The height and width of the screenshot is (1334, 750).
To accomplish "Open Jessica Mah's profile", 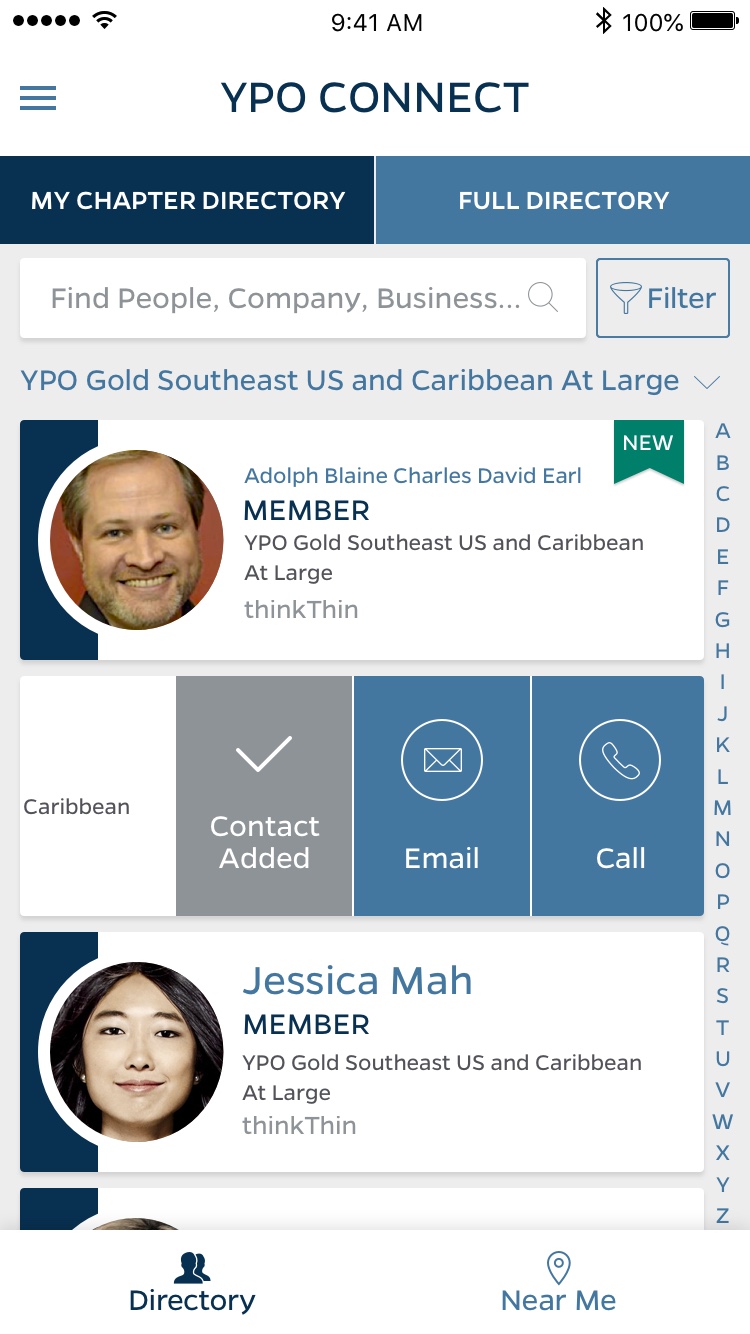I will click(357, 981).
